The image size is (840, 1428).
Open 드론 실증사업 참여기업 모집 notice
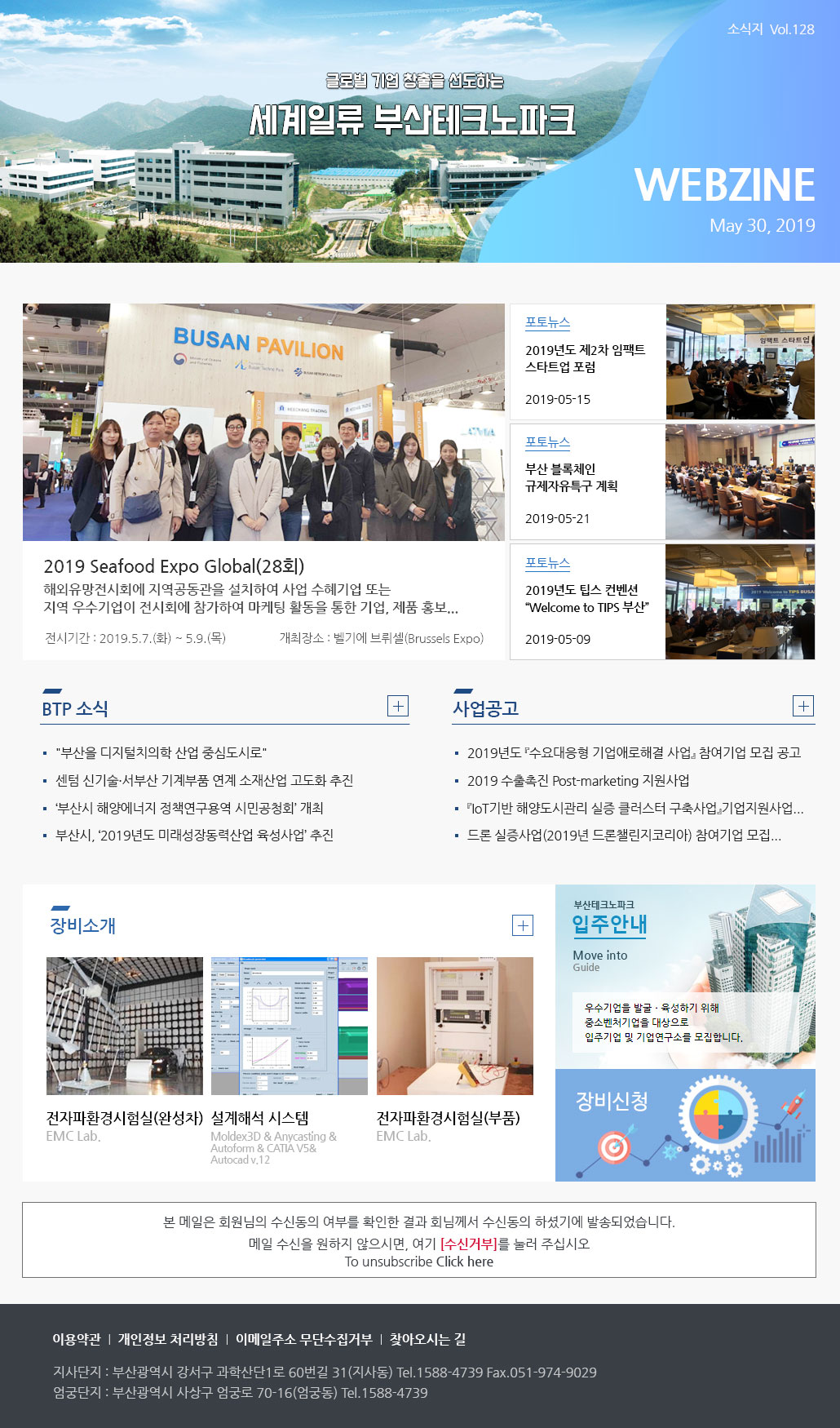(x=624, y=835)
